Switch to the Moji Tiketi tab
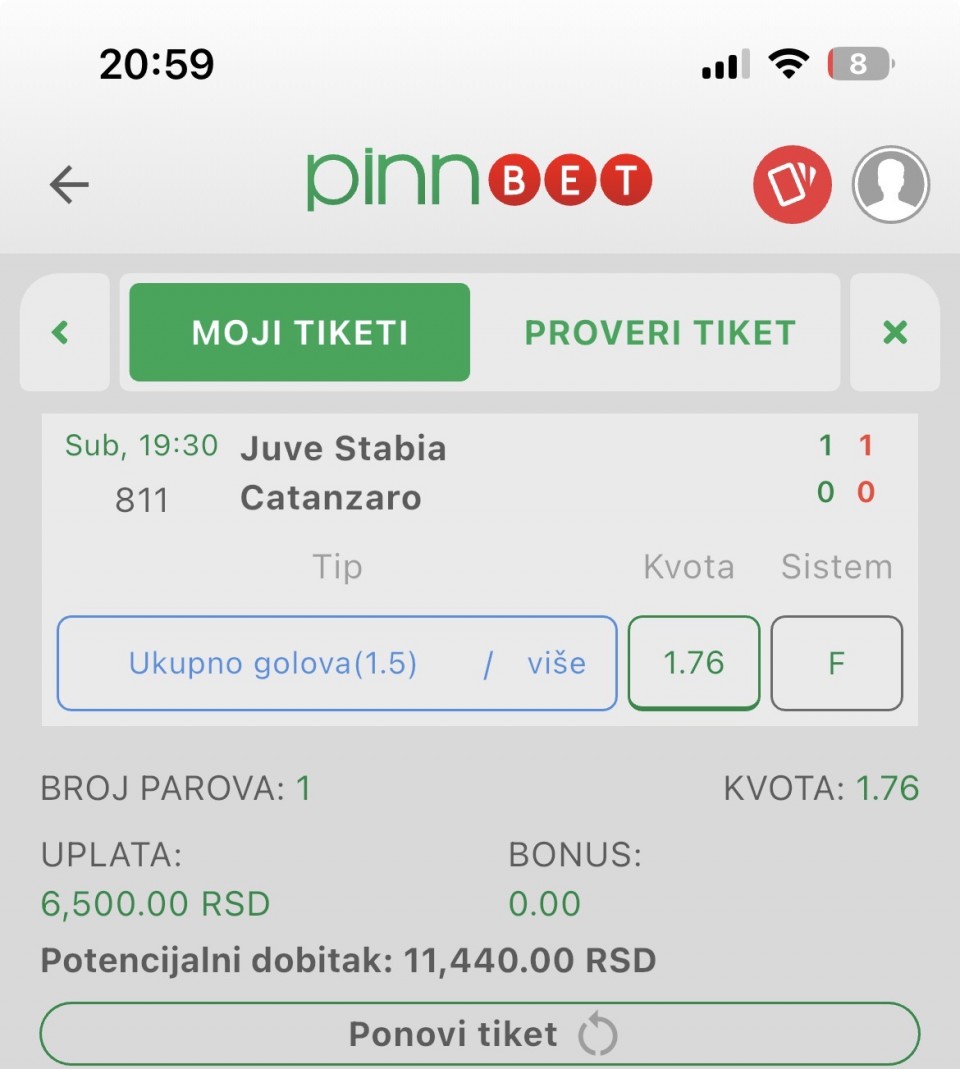Viewport: 960px width, 1069px height. tap(300, 332)
